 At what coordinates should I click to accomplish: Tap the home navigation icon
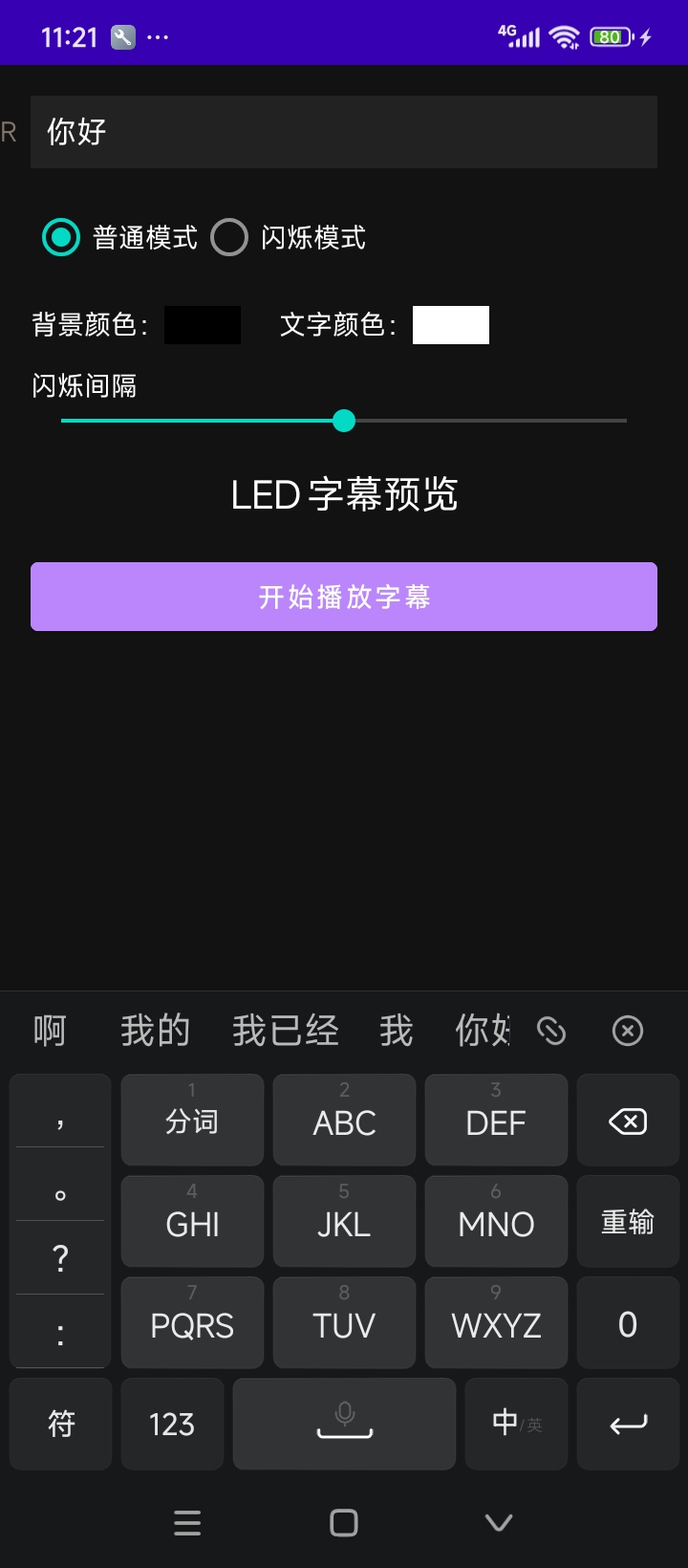click(344, 1523)
